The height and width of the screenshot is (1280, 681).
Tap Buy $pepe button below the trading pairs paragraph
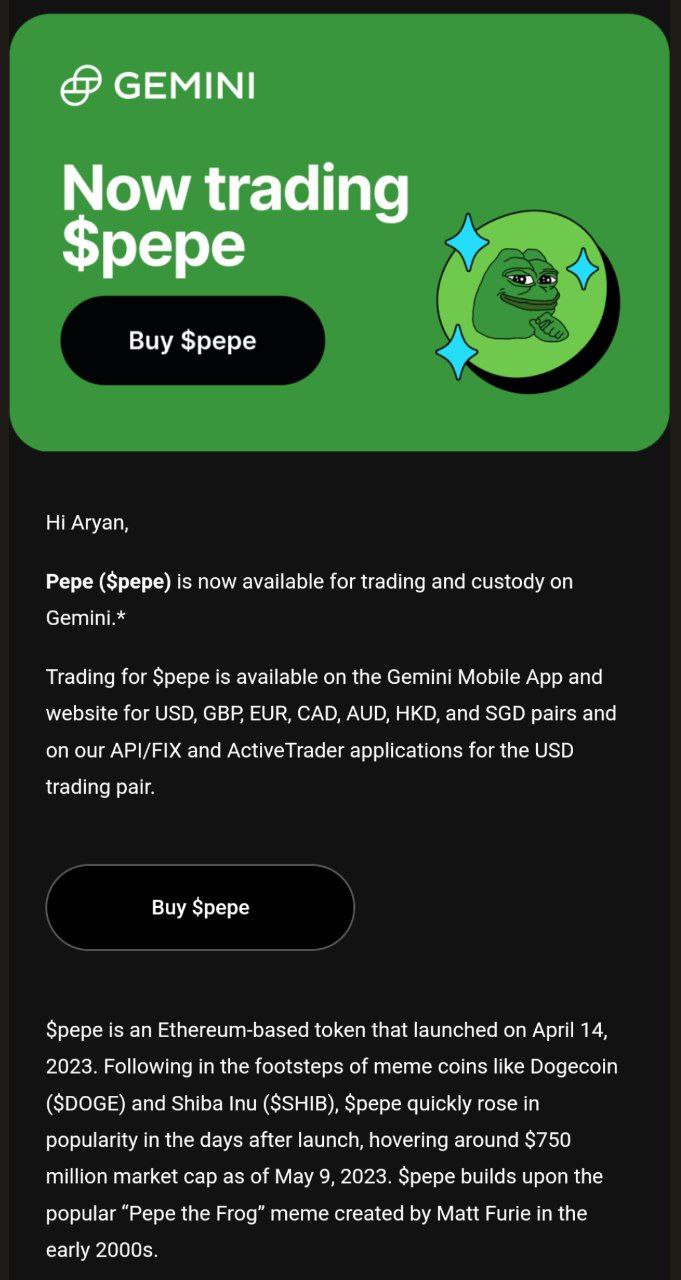pyautogui.click(x=200, y=907)
